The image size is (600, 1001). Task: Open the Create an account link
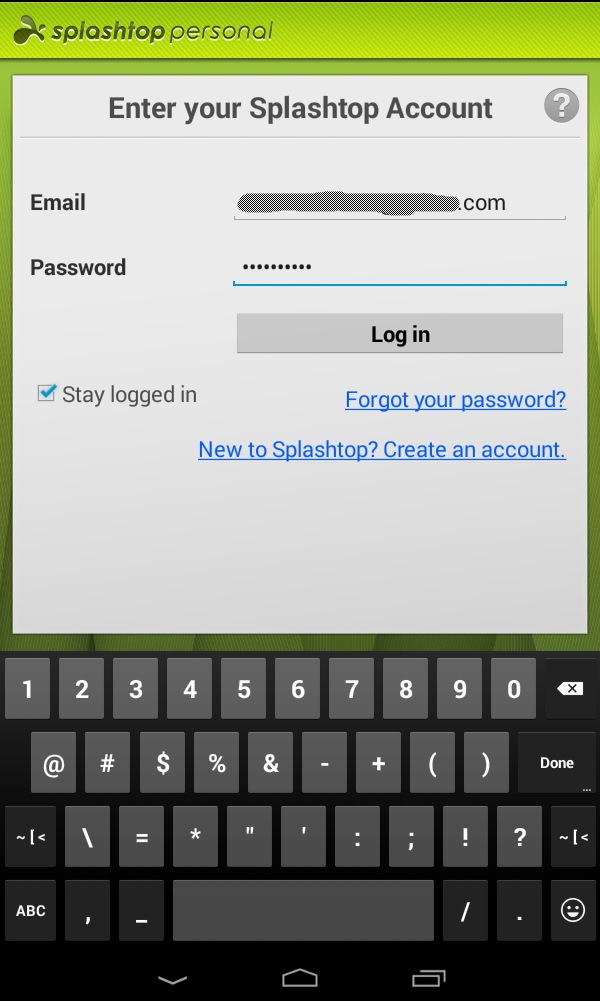point(382,449)
